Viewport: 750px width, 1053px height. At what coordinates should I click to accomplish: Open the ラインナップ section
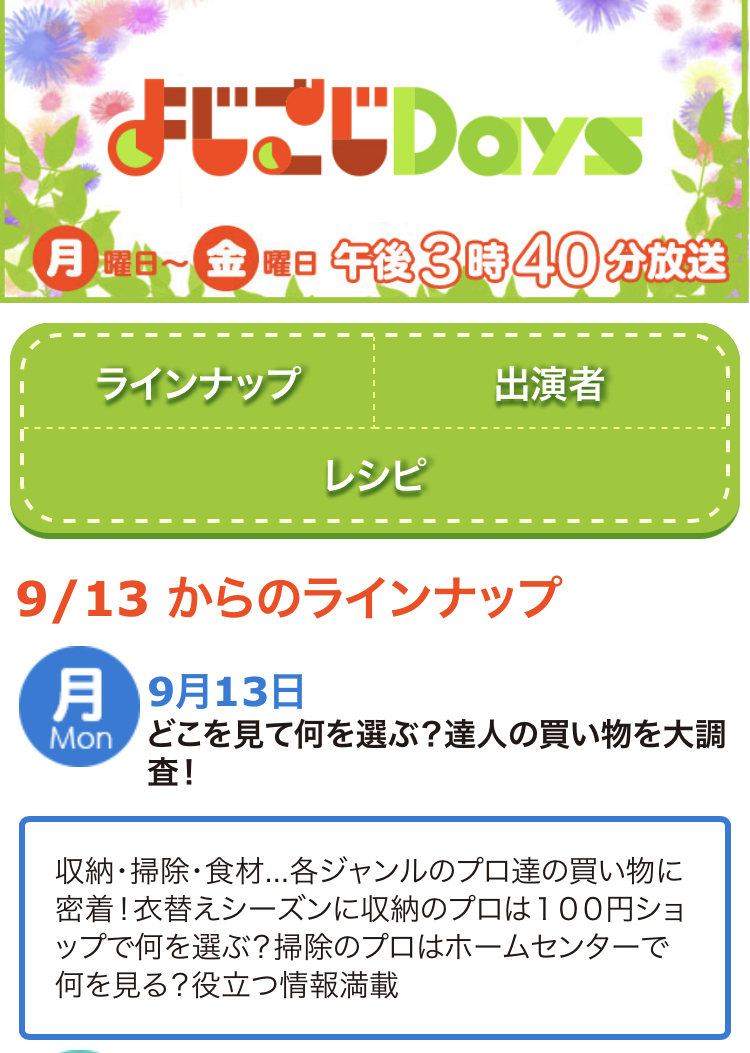(198, 384)
